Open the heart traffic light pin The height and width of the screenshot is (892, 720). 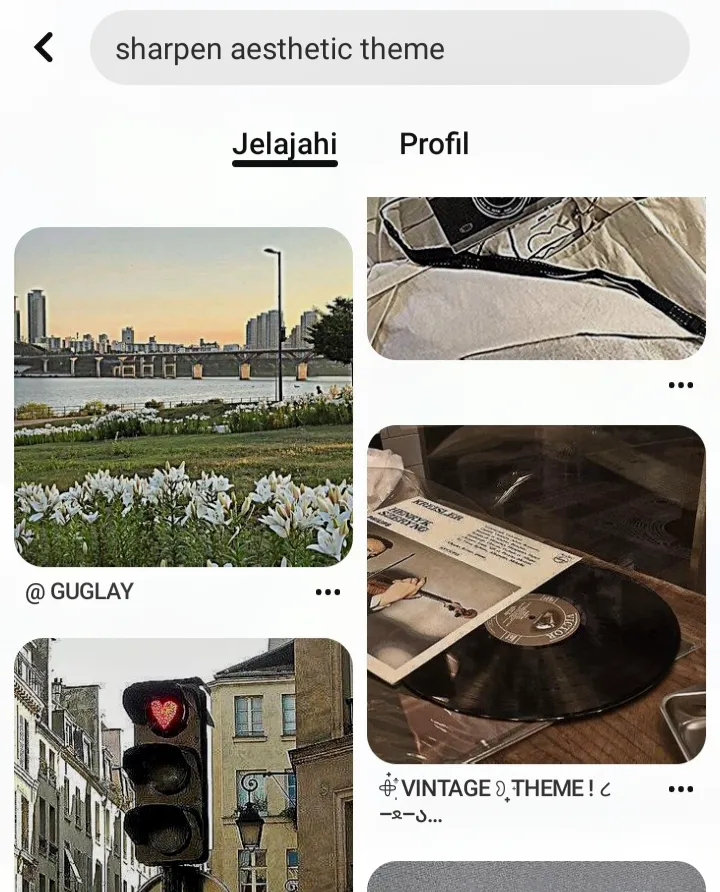click(183, 765)
